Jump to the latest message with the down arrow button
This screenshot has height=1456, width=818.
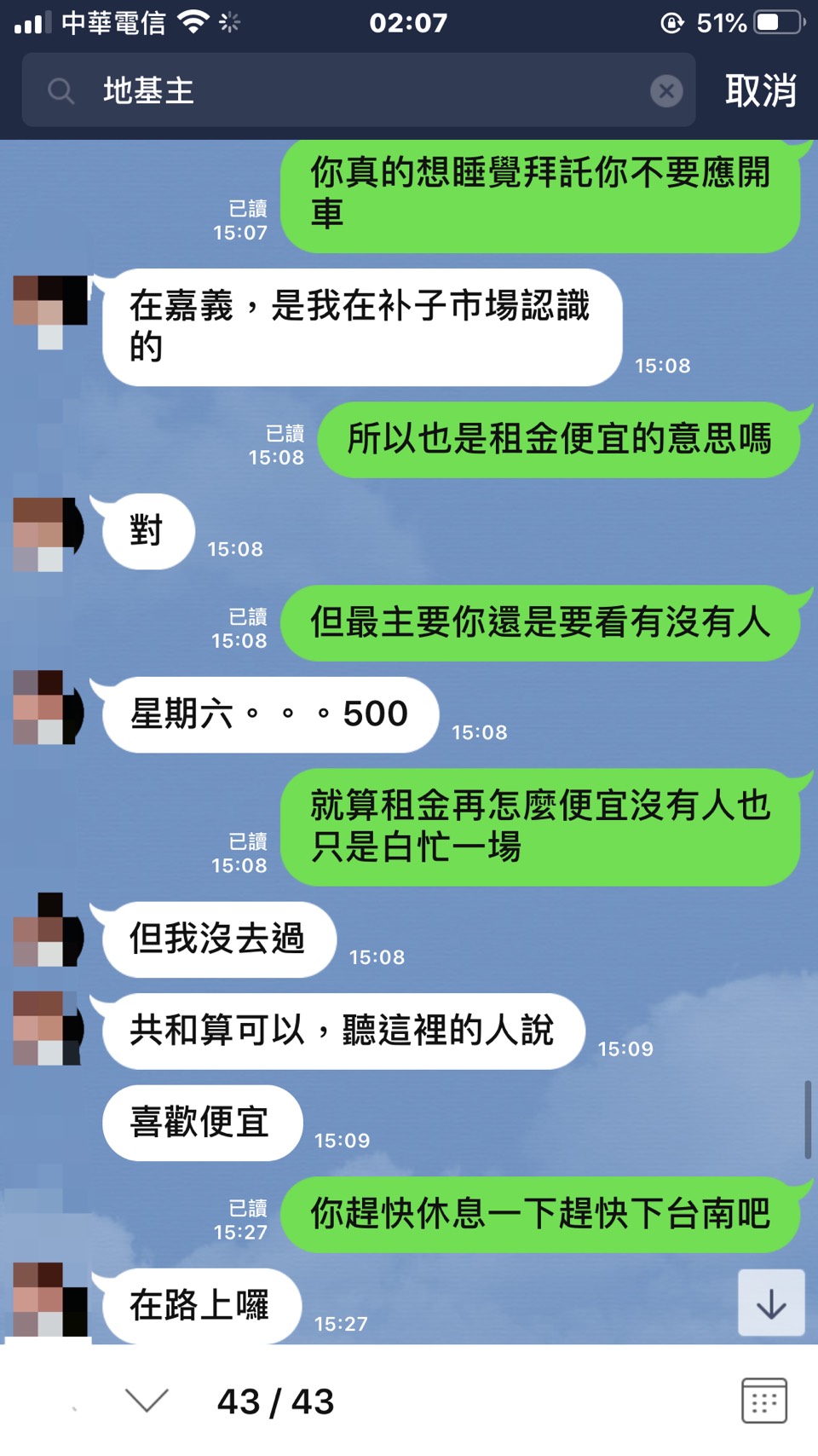(771, 1303)
